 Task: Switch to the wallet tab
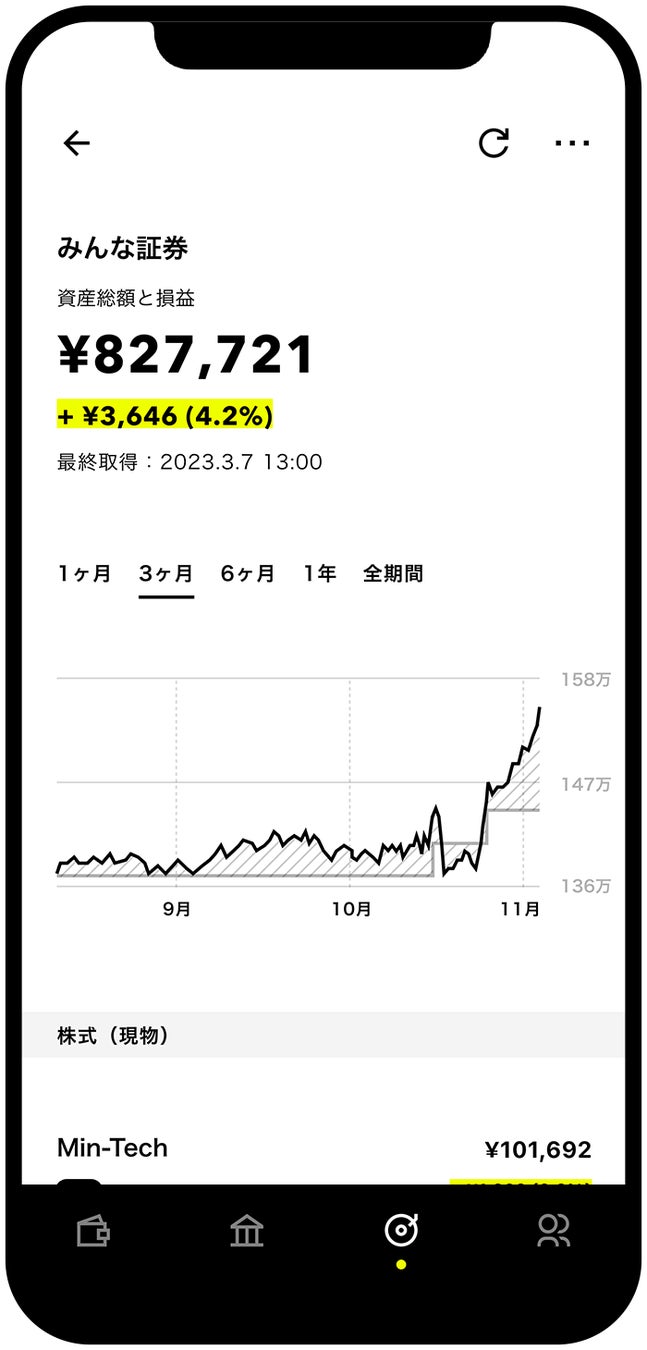(93, 1231)
